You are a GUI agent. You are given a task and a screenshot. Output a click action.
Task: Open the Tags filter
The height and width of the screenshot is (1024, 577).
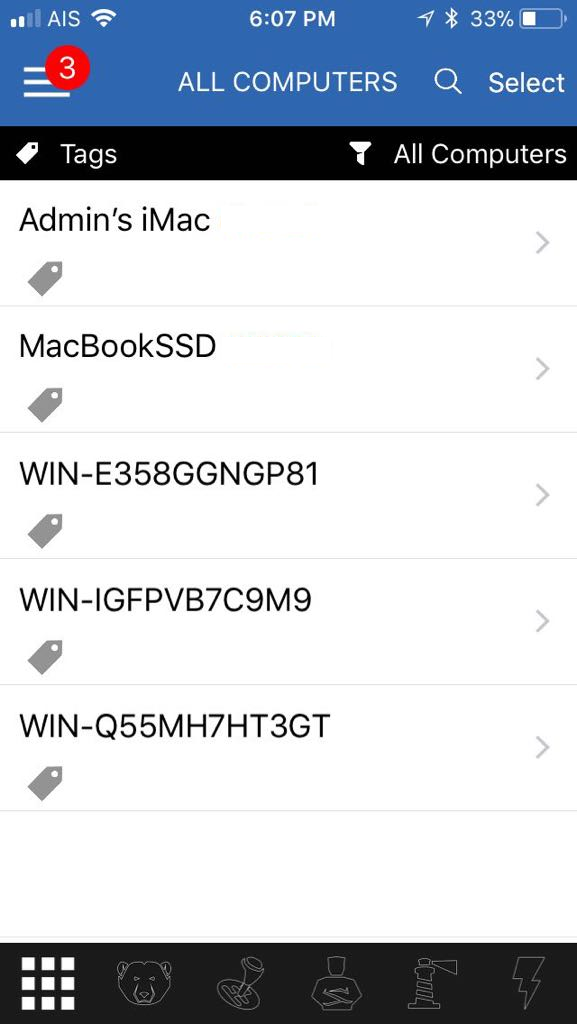[x=66, y=154]
